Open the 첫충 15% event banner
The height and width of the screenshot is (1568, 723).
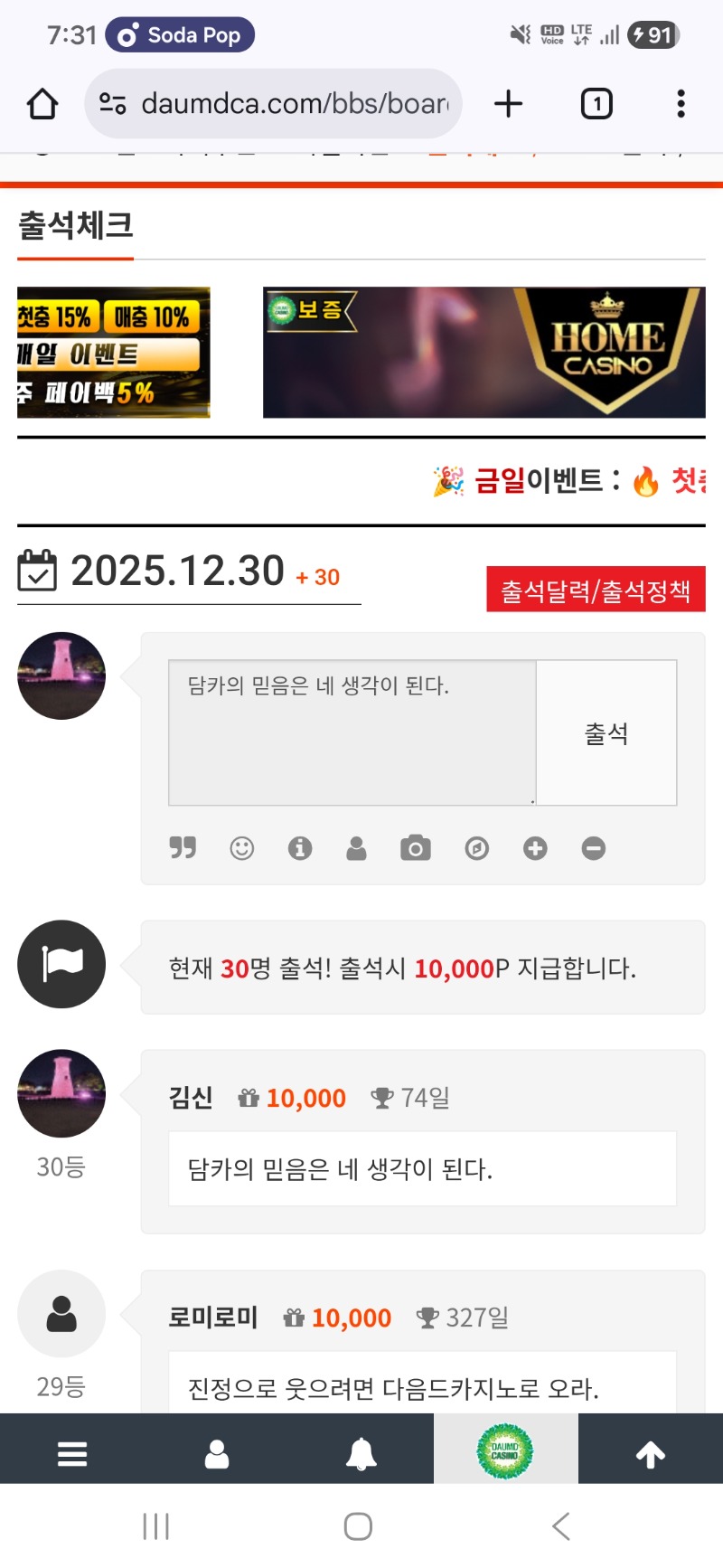click(x=114, y=353)
